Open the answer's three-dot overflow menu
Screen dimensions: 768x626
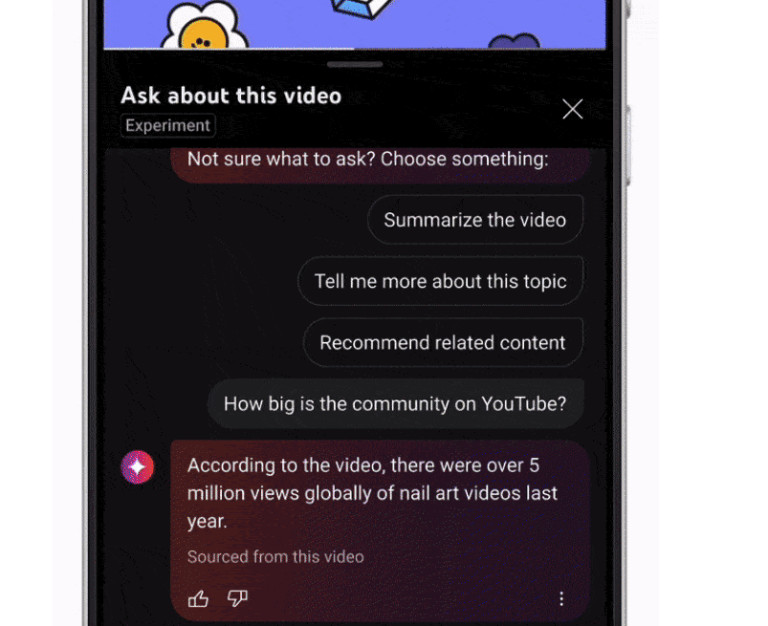point(561,598)
